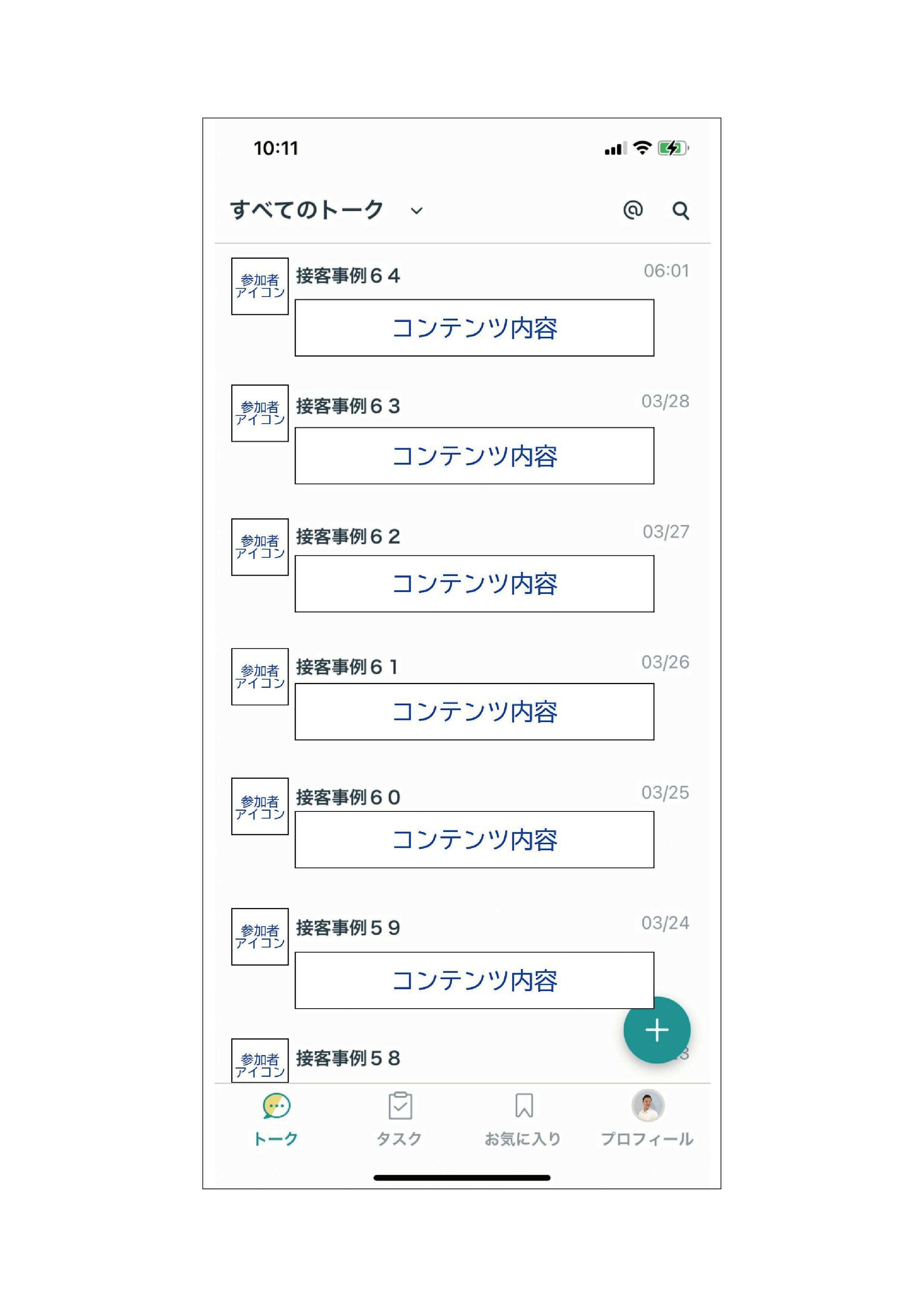Open the mentions (@) icon
The image size is (924, 1307).
coord(633,210)
